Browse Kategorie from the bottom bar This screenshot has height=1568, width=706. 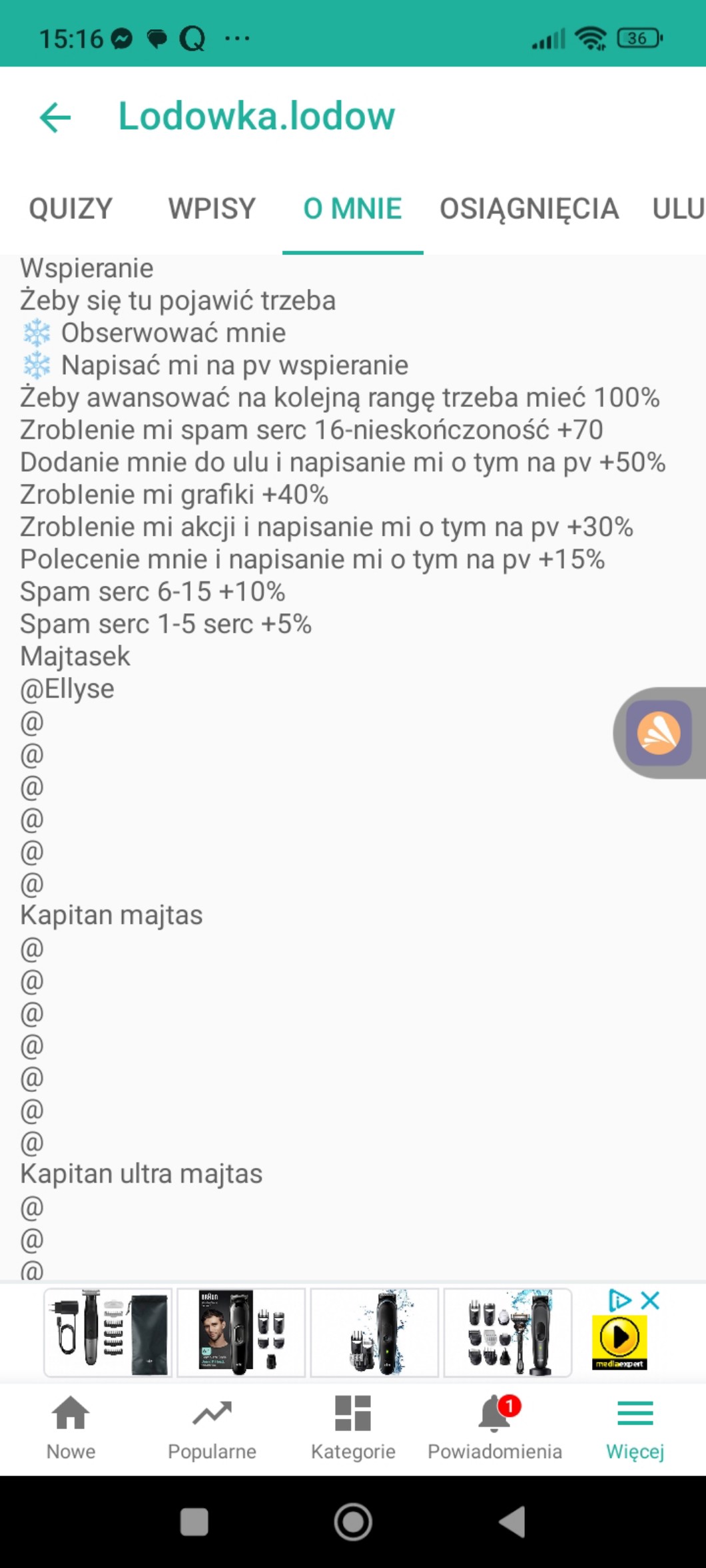353,1428
